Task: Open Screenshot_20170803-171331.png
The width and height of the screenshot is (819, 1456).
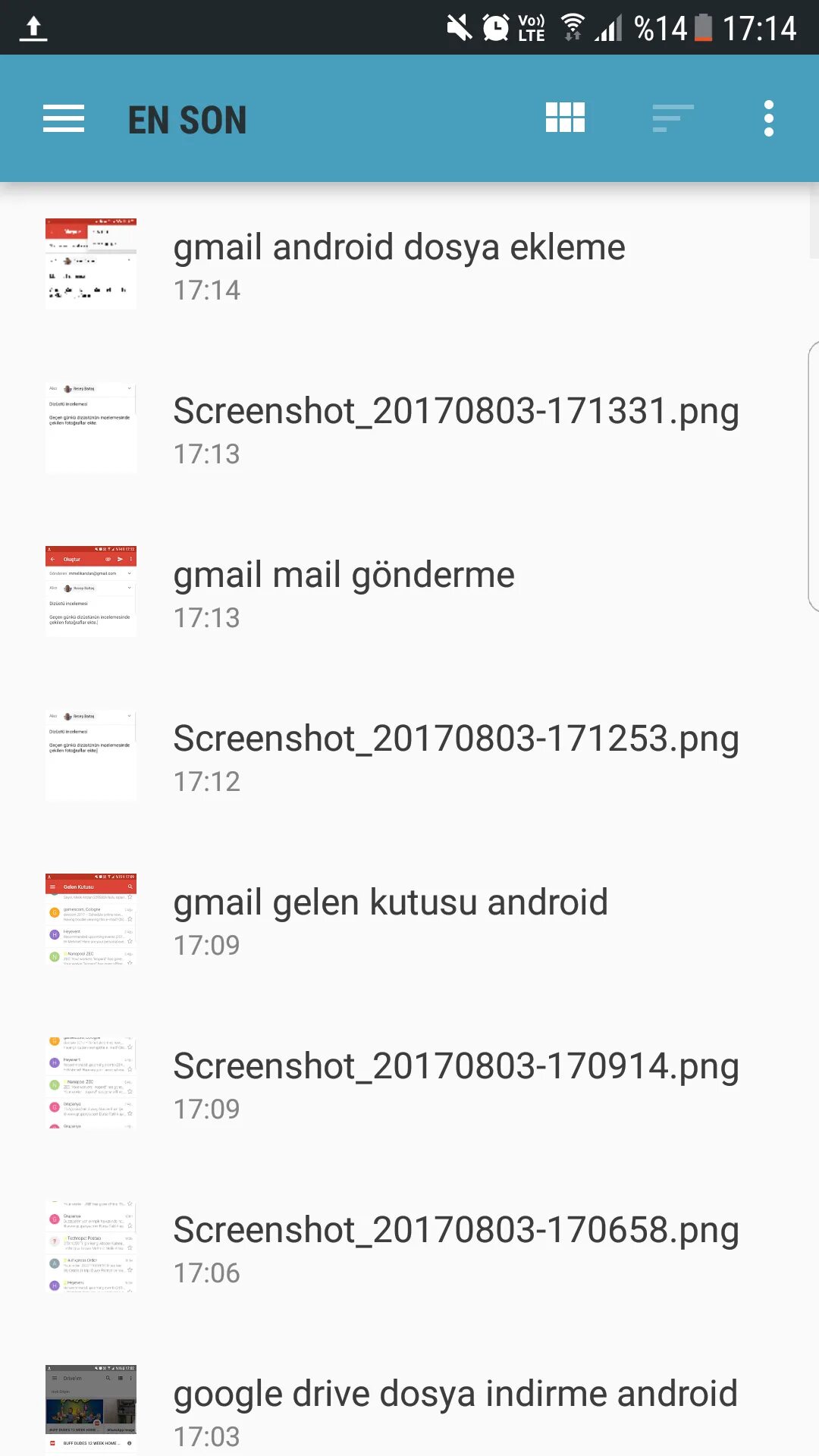Action: [x=455, y=428]
